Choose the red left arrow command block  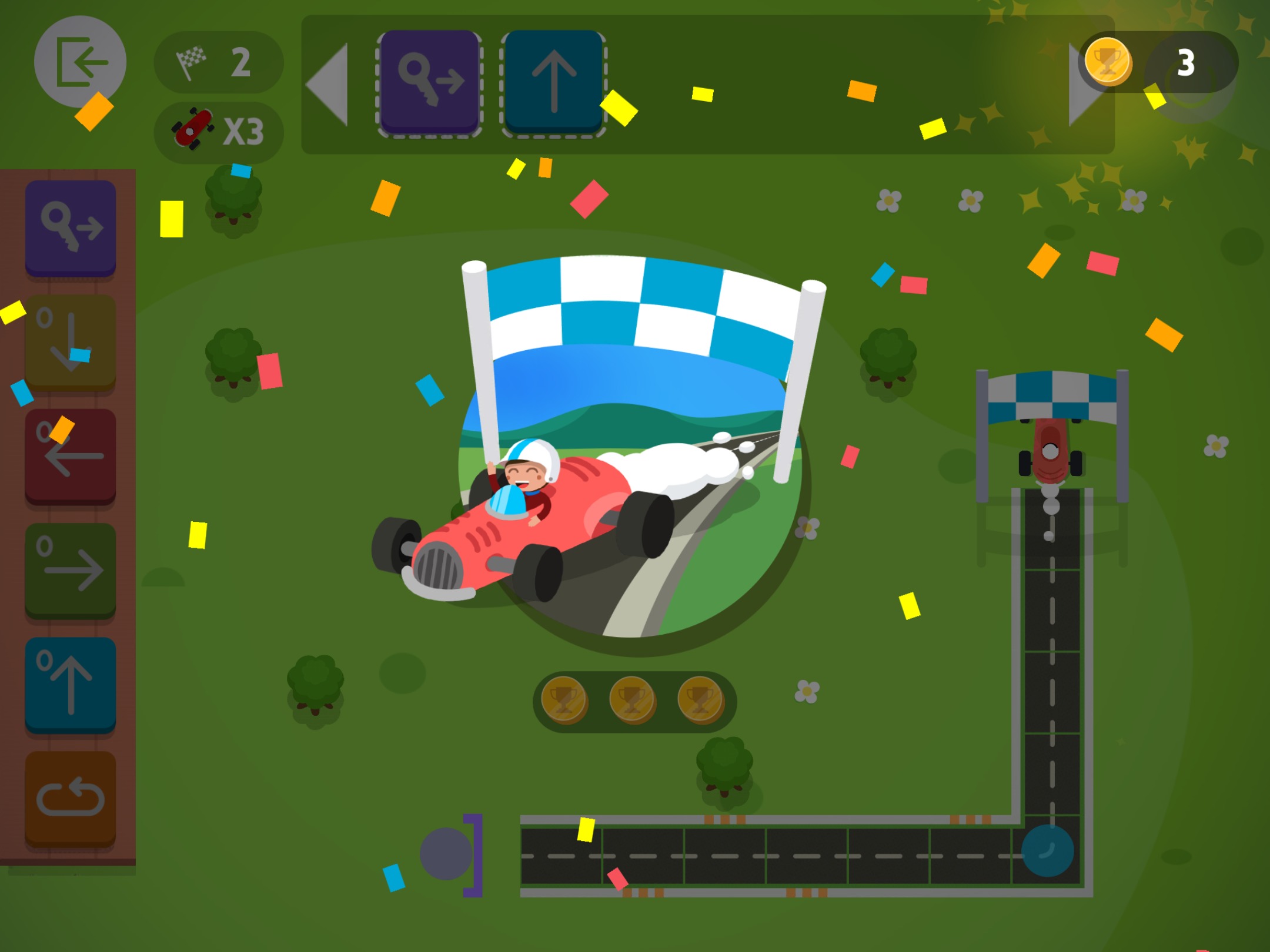pos(71,456)
